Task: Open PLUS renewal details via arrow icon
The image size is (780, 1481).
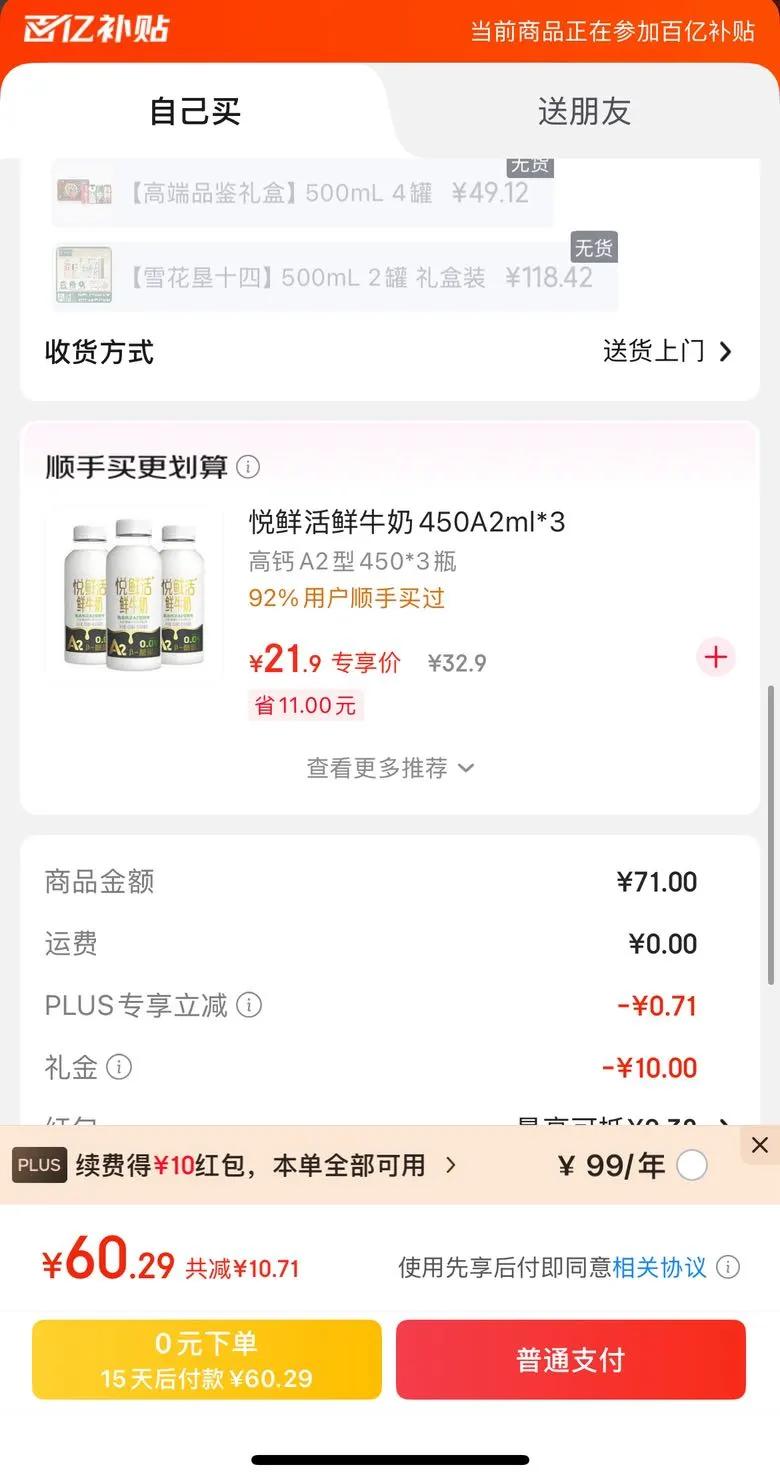Action: pos(449,1164)
